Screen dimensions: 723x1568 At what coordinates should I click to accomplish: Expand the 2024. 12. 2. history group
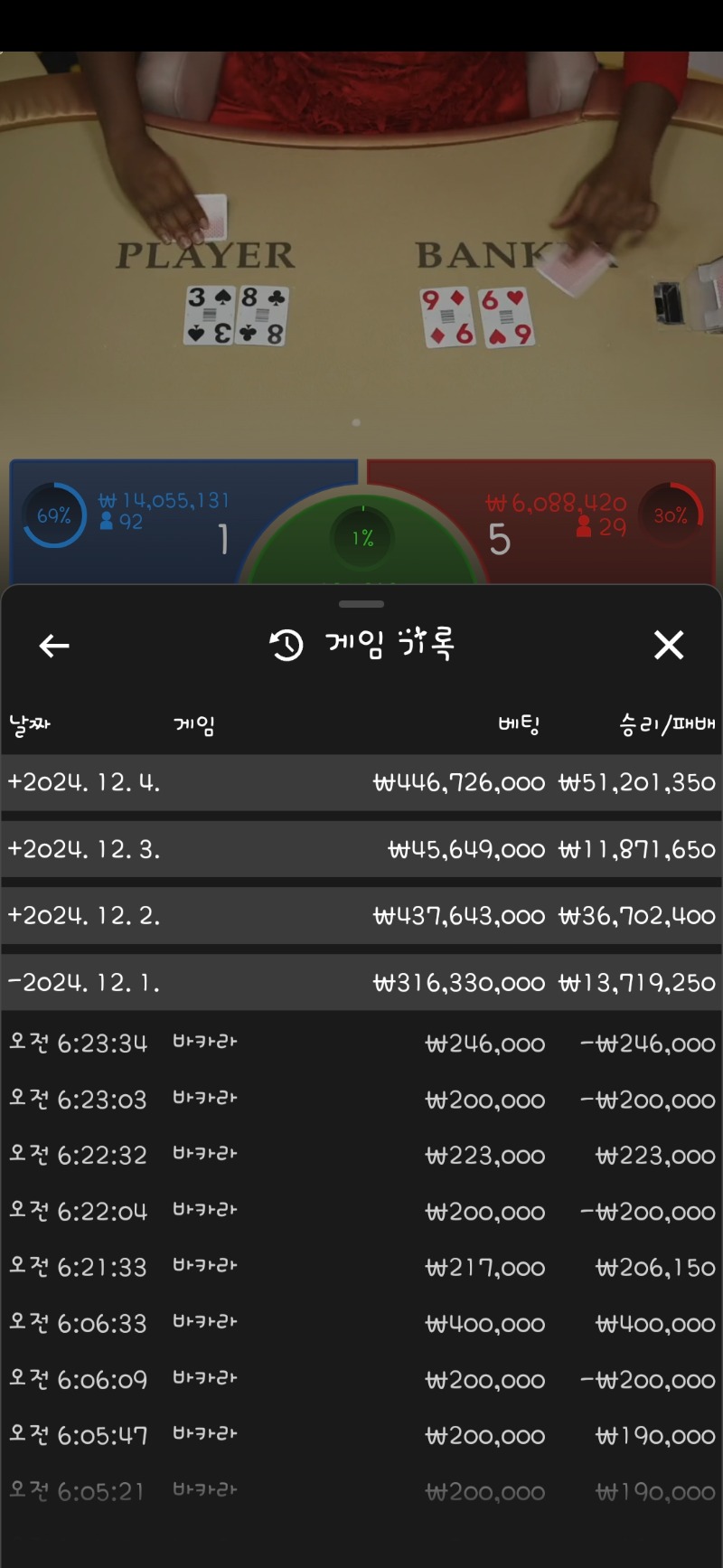pos(361,915)
